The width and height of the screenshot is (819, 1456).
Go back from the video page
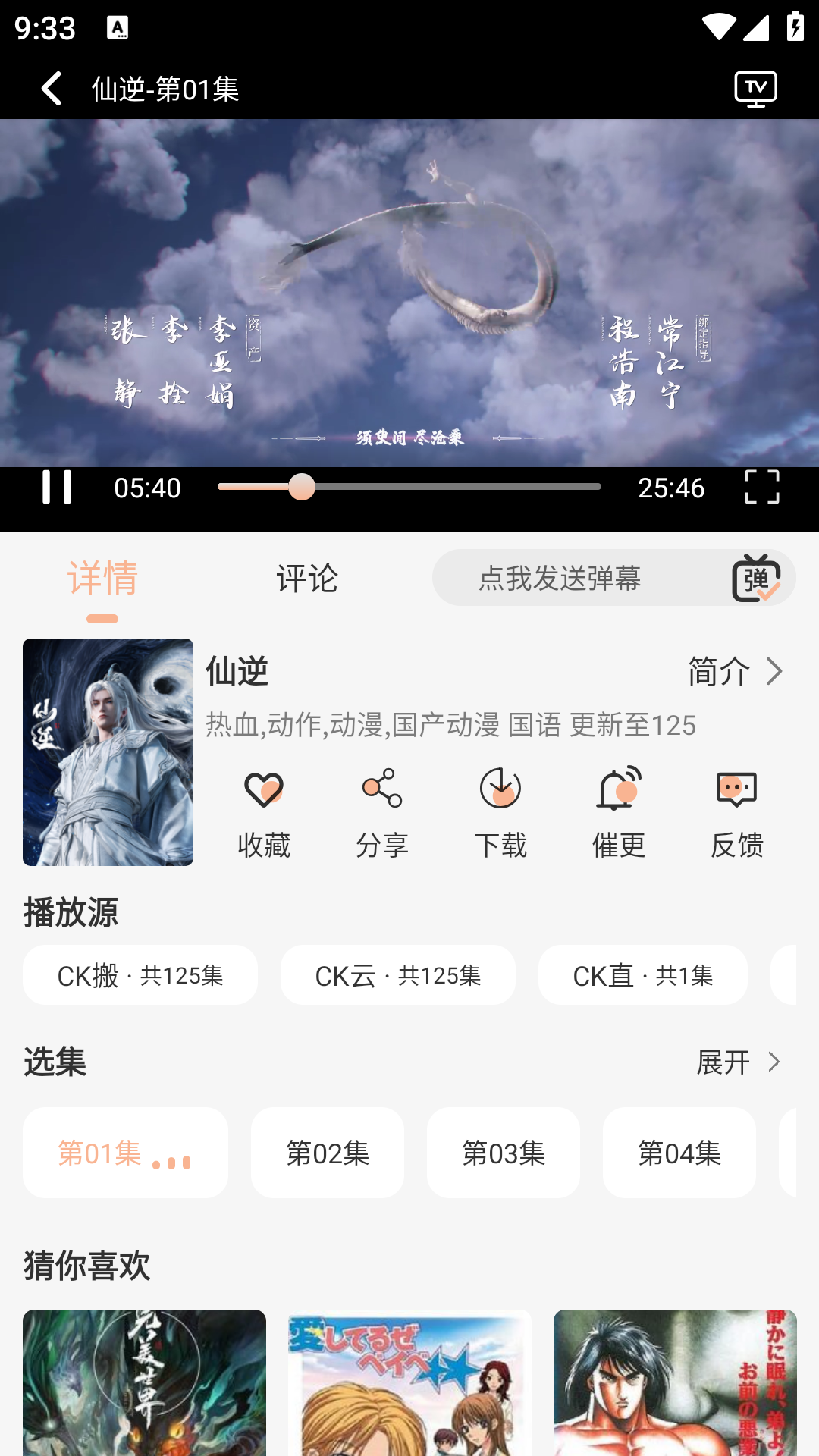(51, 89)
